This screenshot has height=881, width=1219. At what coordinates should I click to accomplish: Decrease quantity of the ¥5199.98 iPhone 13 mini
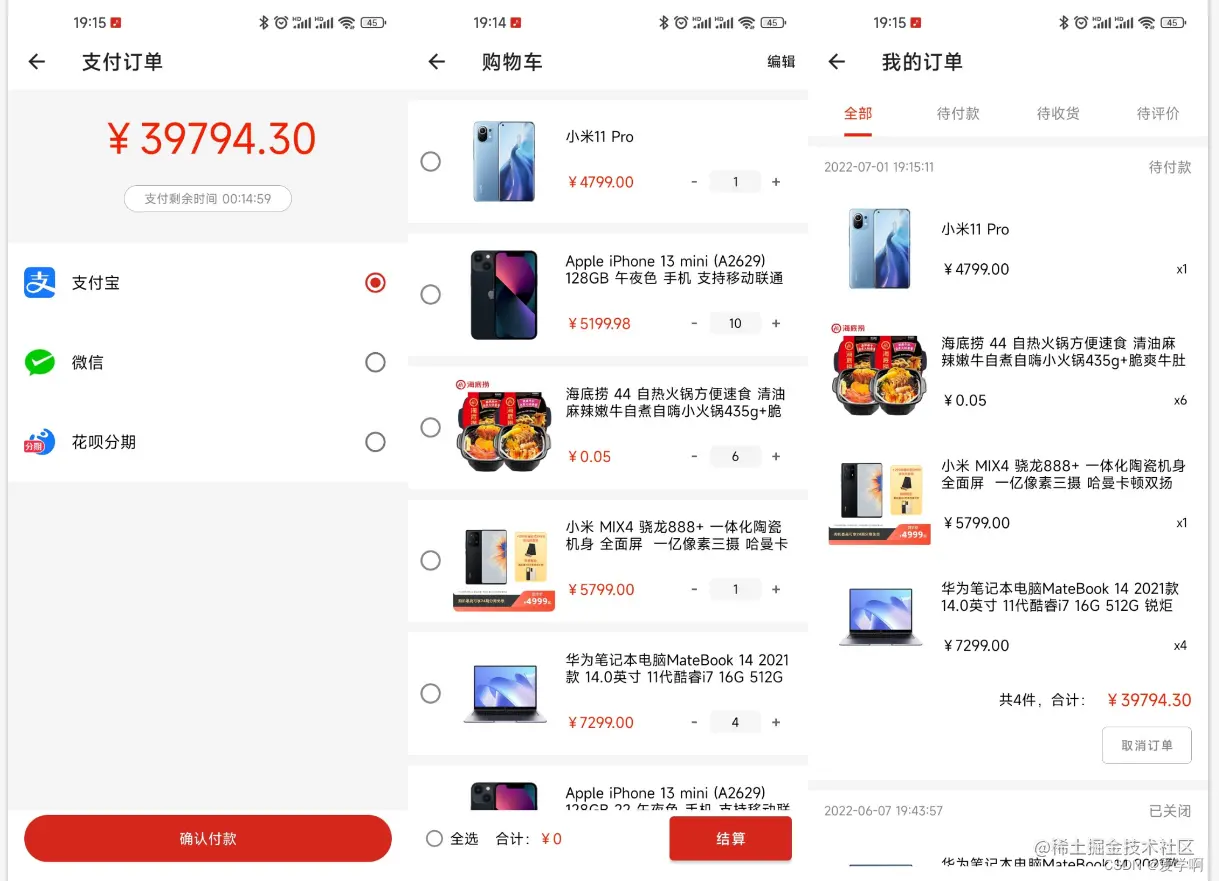pyautogui.click(x=695, y=323)
